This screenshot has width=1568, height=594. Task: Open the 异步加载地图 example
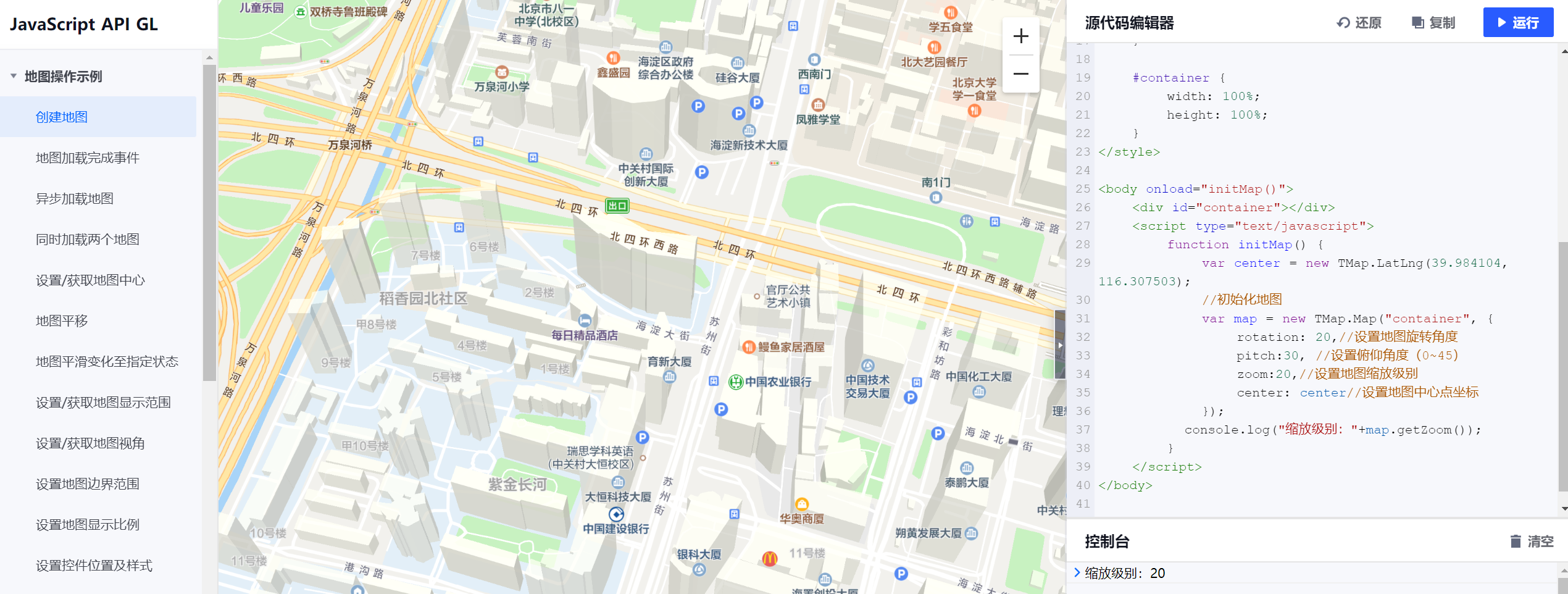point(75,198)
